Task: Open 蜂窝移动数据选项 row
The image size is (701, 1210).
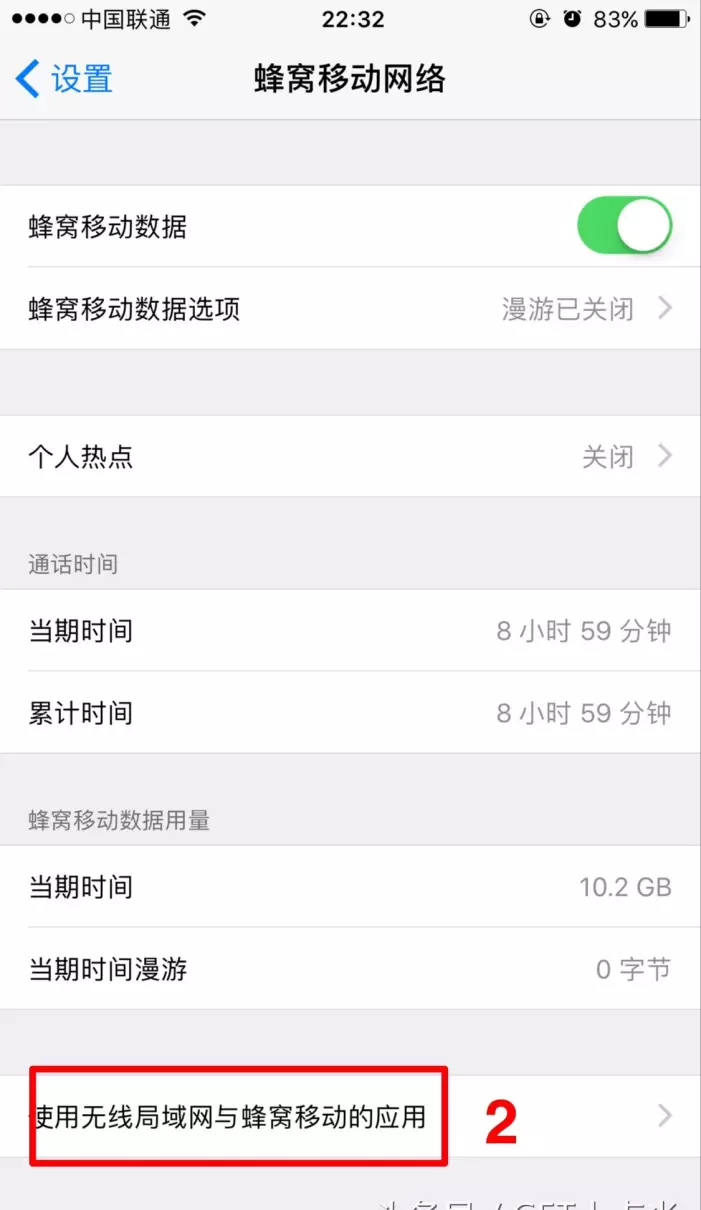Action: click(350, 309)
